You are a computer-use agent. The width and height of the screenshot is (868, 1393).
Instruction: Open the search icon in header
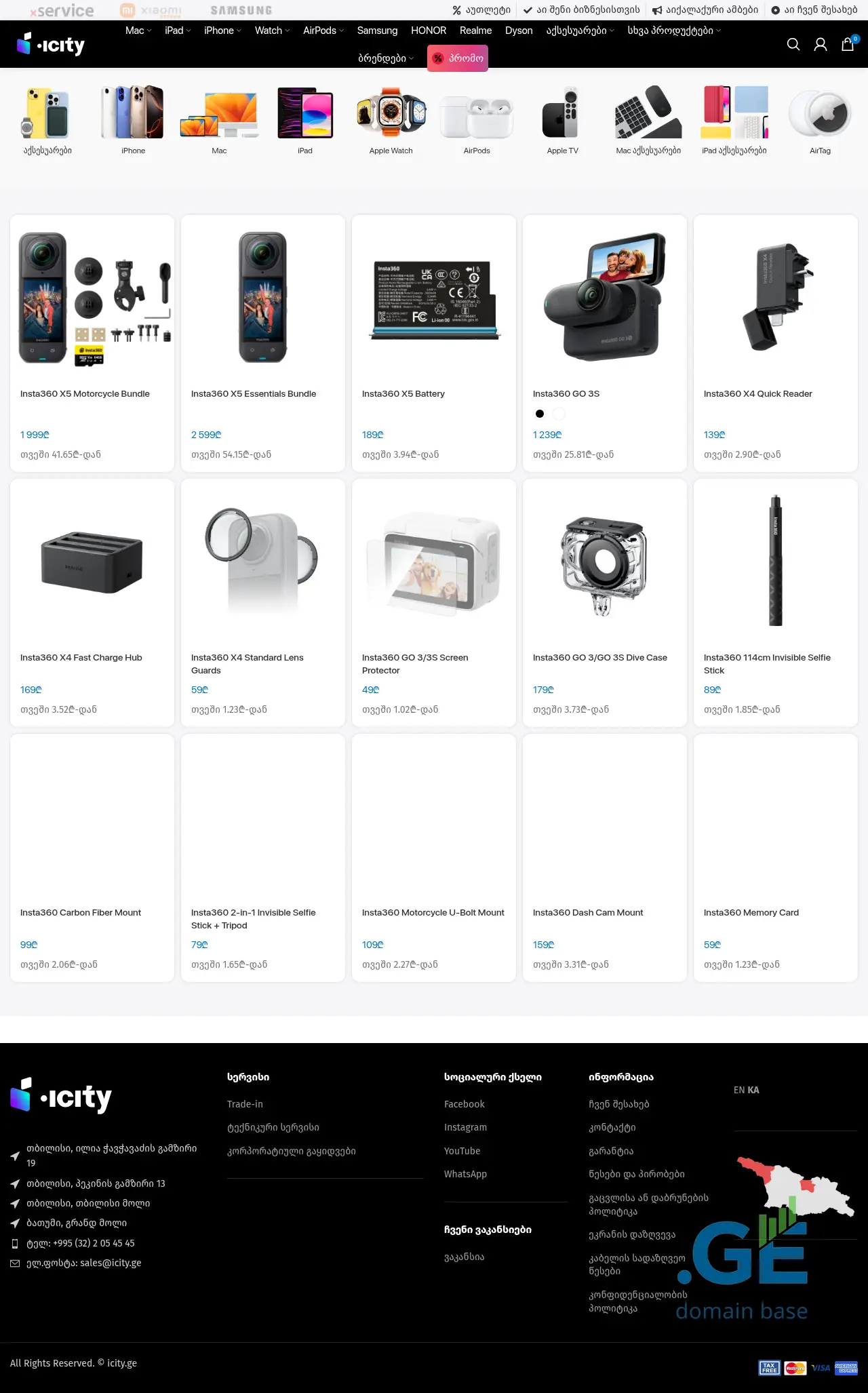(x=793, y=45)
